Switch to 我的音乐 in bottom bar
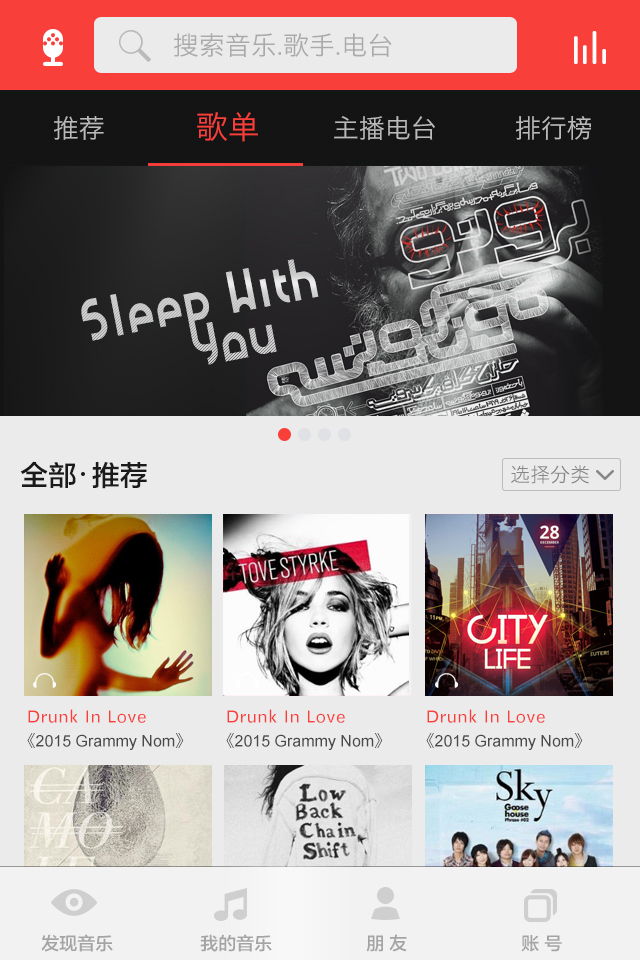640x960 pixels. coord(235,920)
